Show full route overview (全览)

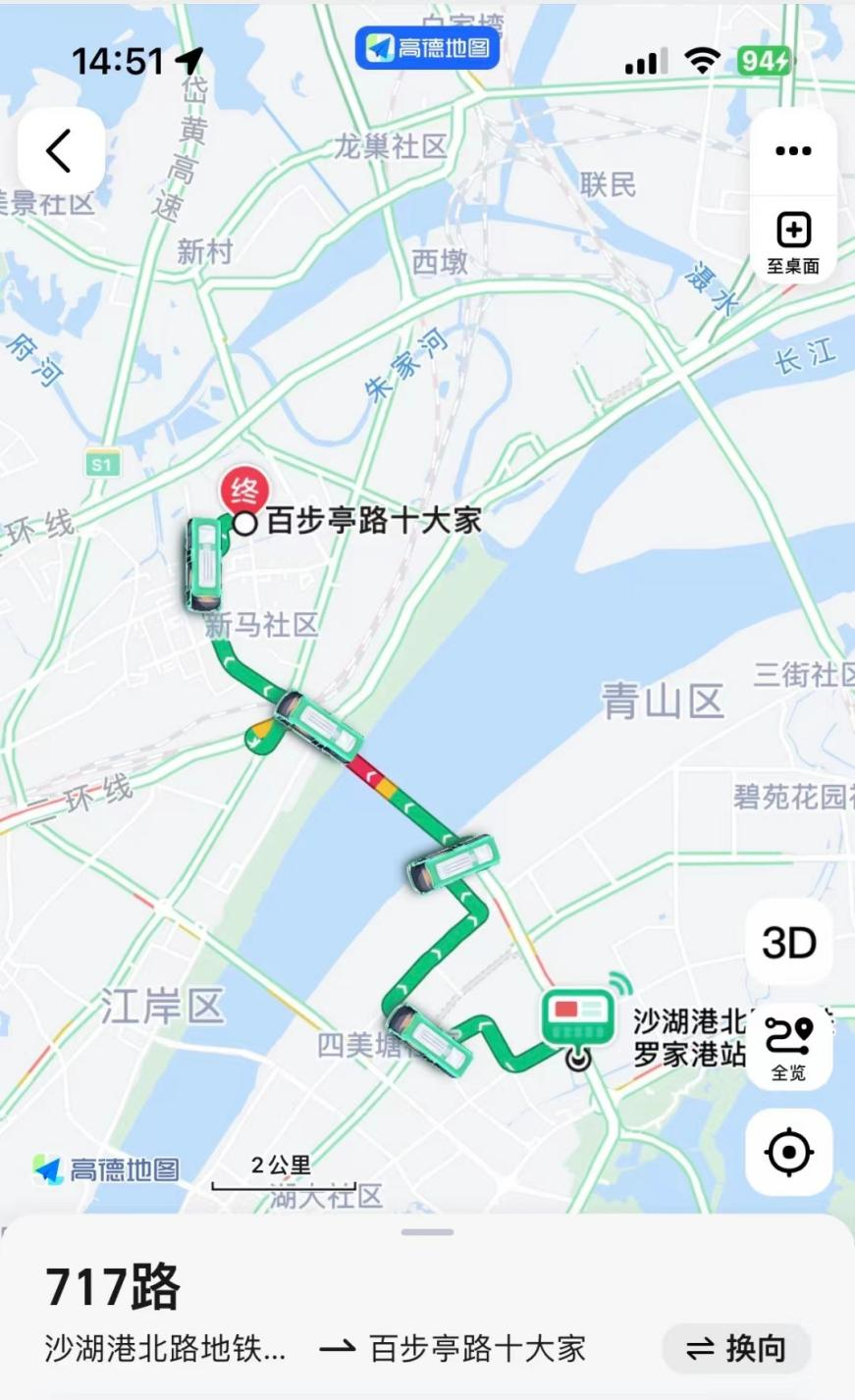pyautogui.click(x=789, y=1048)
